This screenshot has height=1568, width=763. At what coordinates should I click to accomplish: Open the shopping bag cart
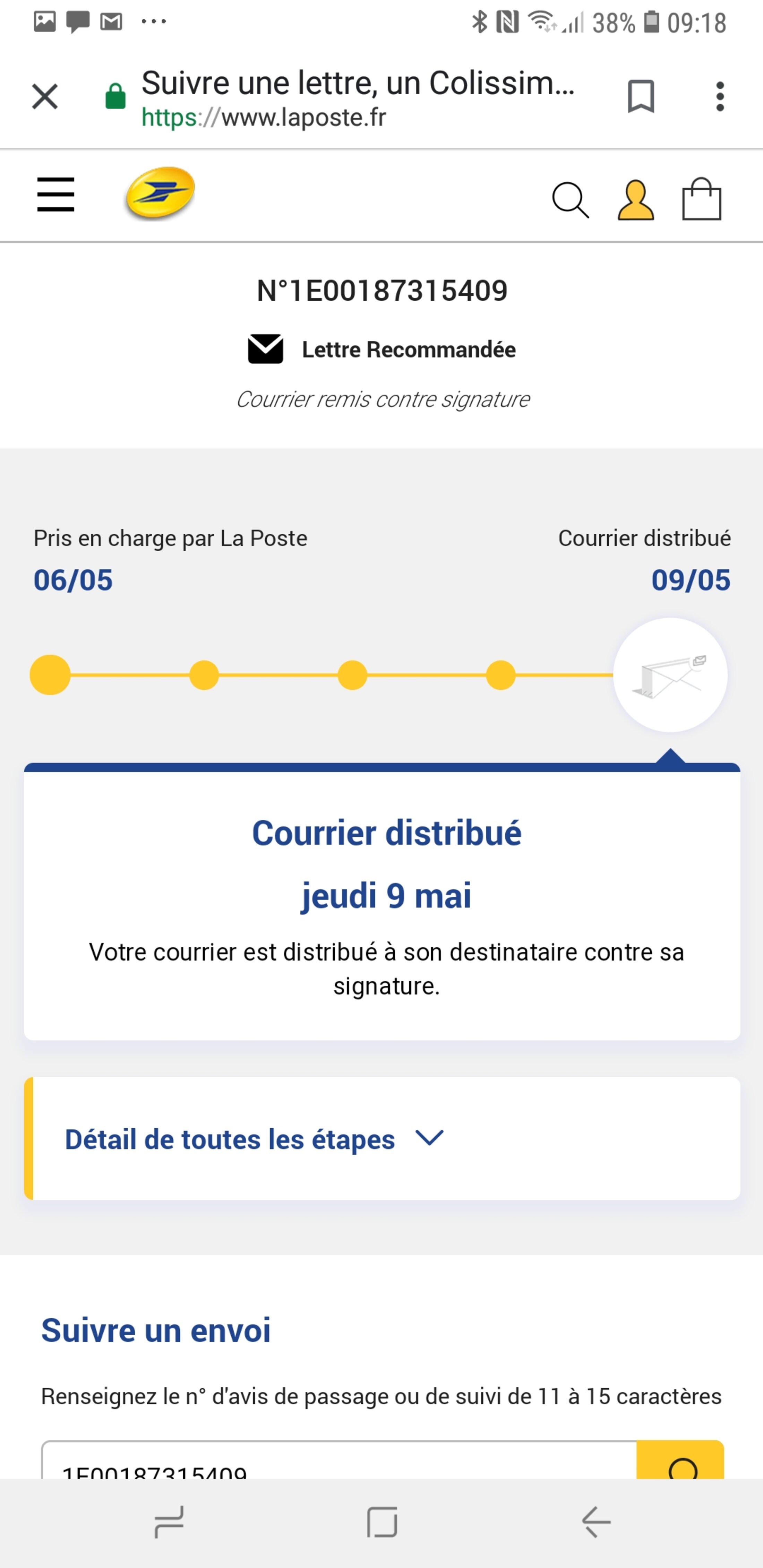(x=702, y=199)
